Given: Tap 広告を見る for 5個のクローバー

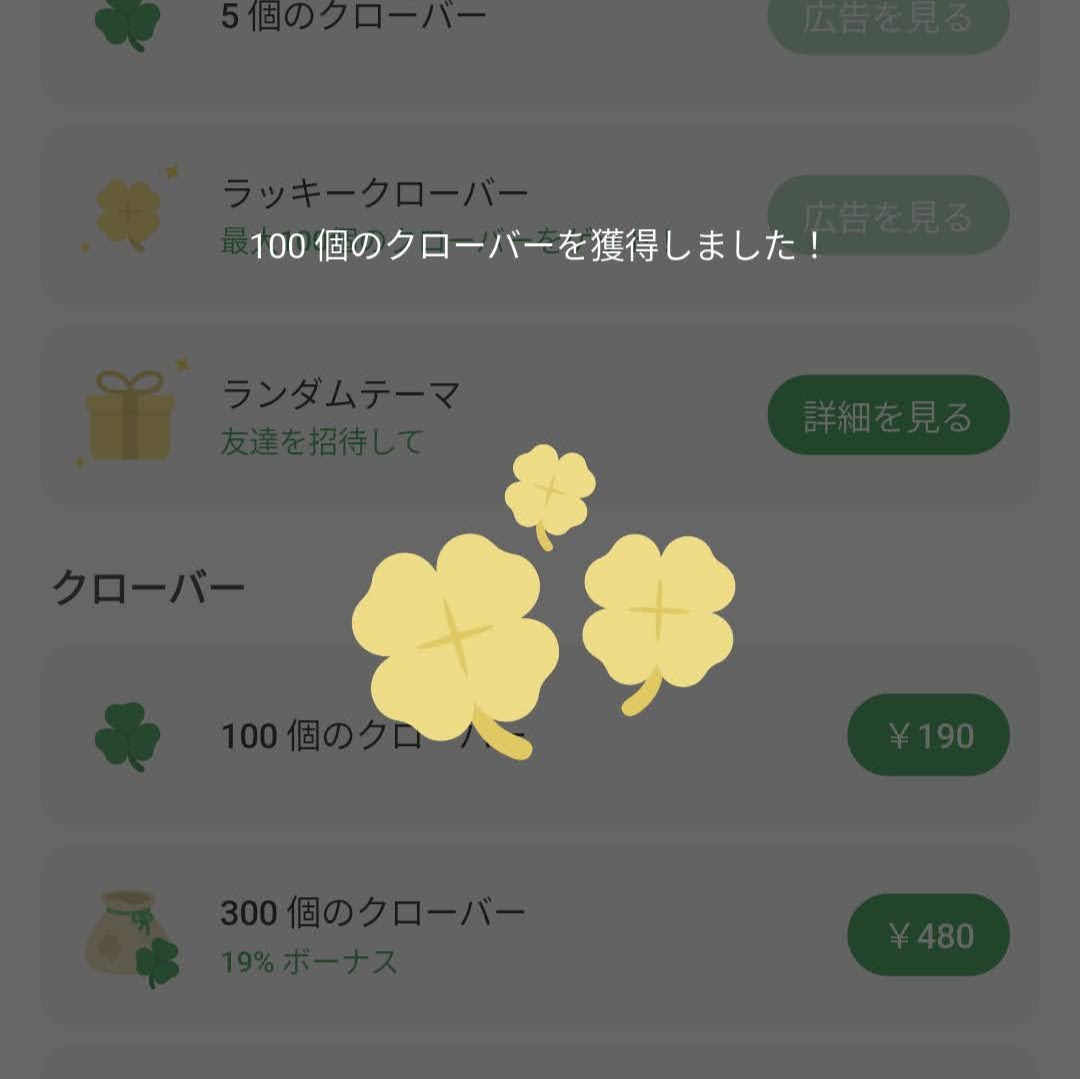Looking at the screenshot, I should (888, 20).
